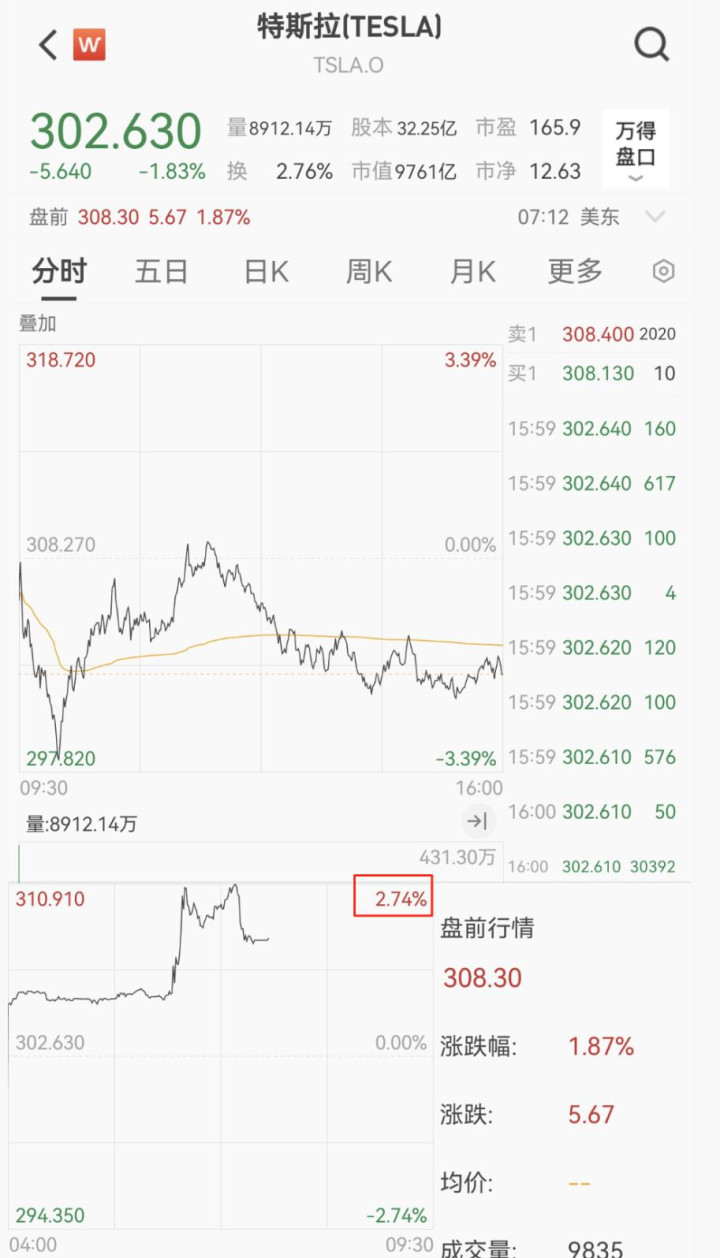Tap 叠加 to overlay another stock
720x1258 pixels.
coord(38,323)
